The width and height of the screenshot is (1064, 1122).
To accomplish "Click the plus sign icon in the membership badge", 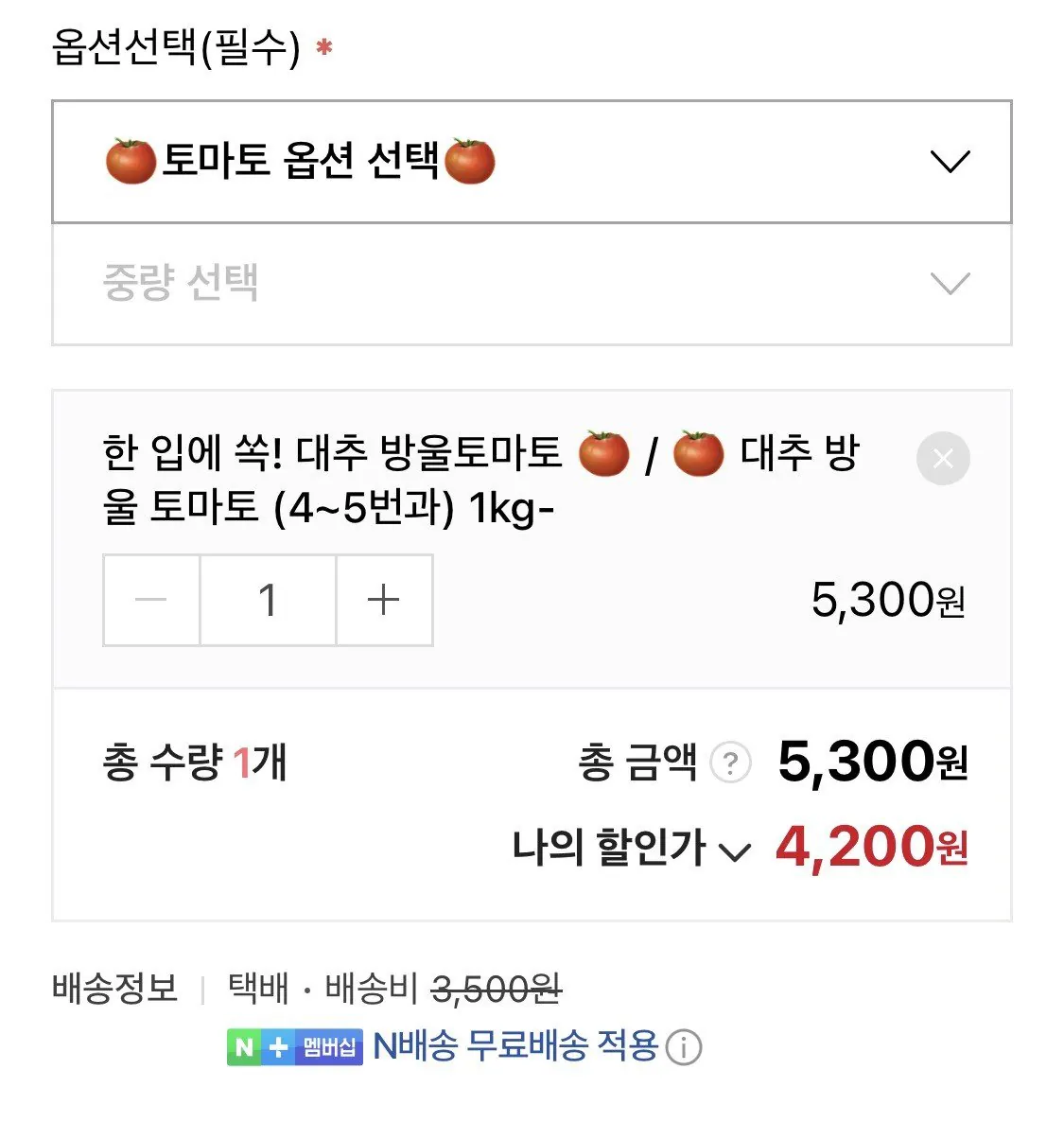I will click(x=279, y=1046).
